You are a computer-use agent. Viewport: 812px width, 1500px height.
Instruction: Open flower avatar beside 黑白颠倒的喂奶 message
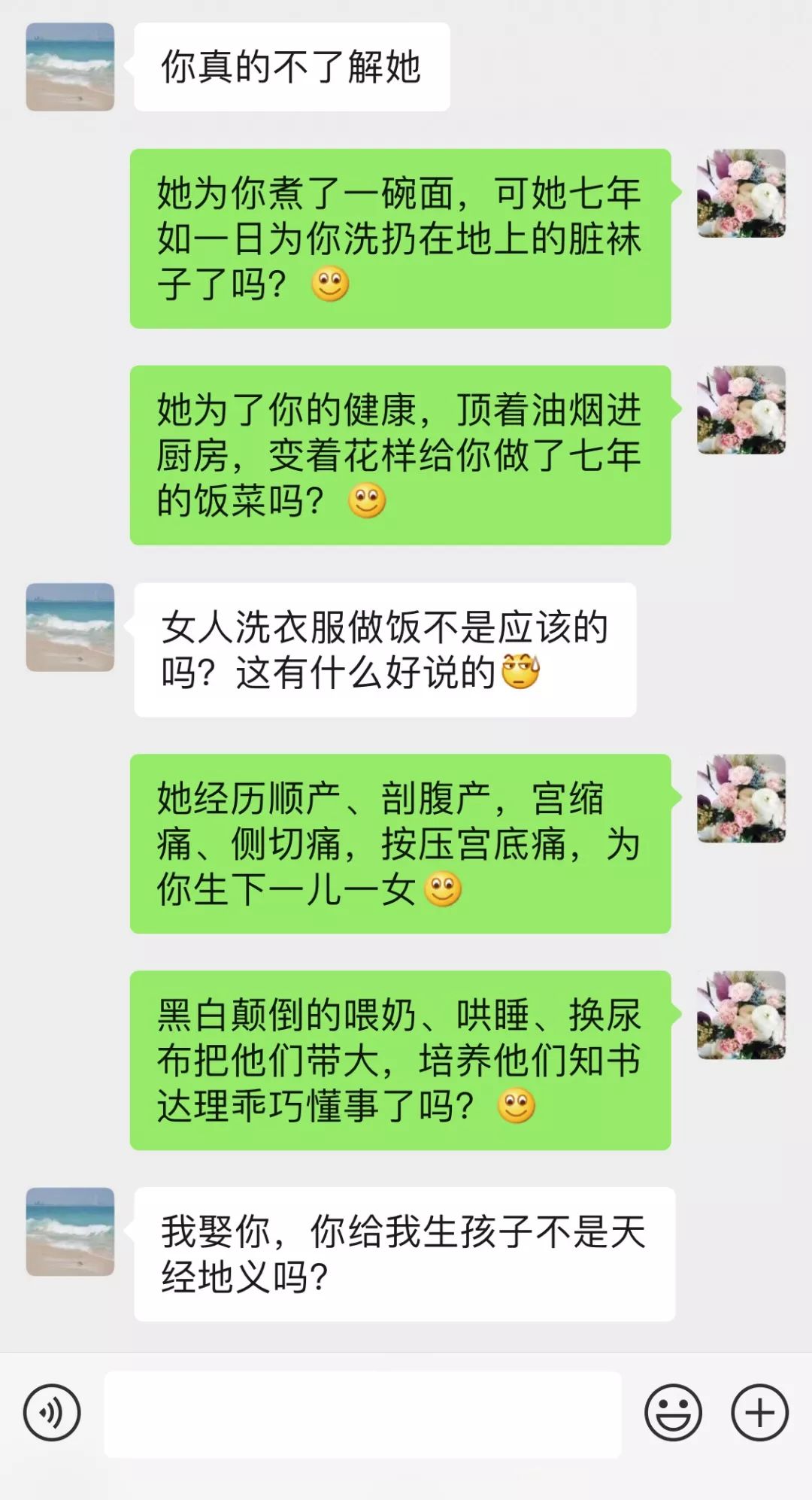(741, 1015)
